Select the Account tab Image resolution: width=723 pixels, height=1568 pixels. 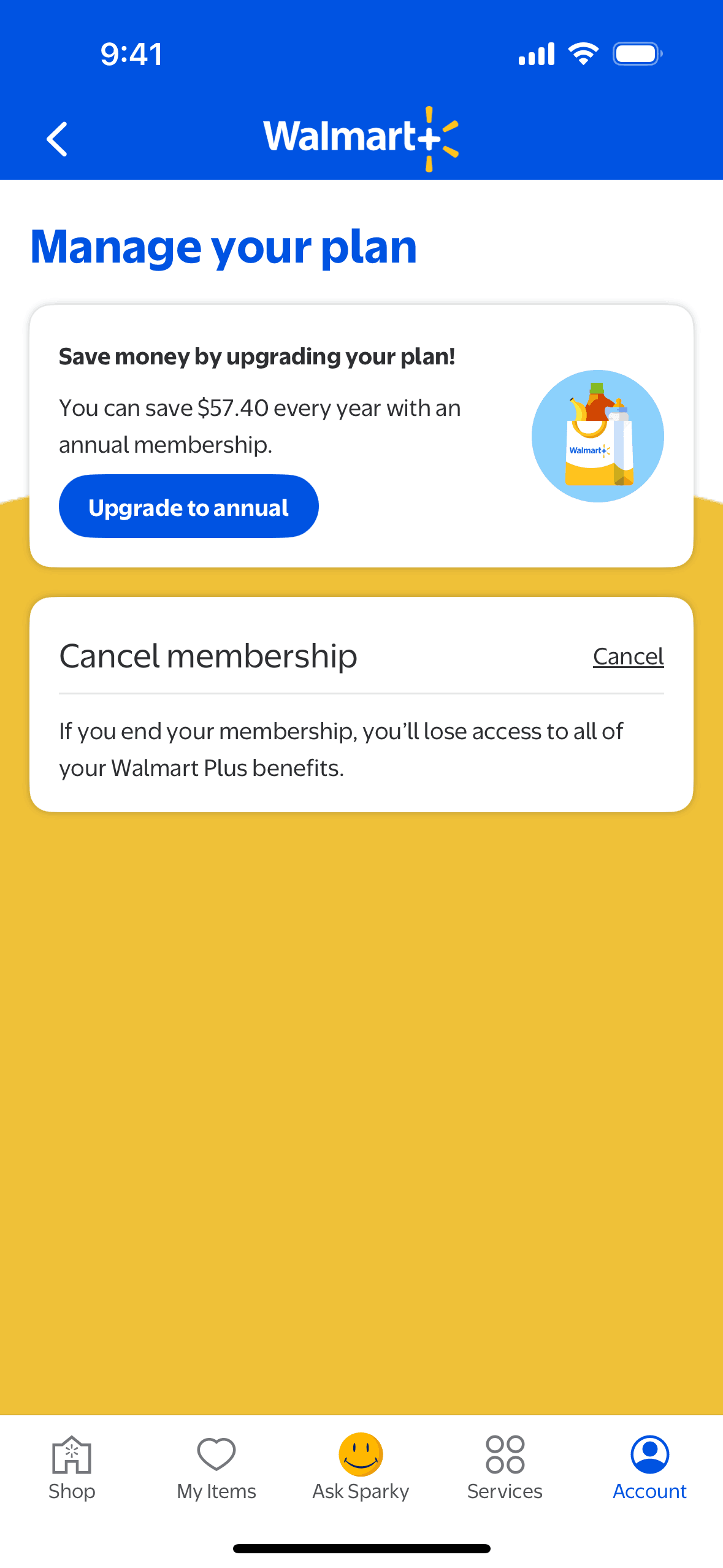click(x=649, y=1467)
